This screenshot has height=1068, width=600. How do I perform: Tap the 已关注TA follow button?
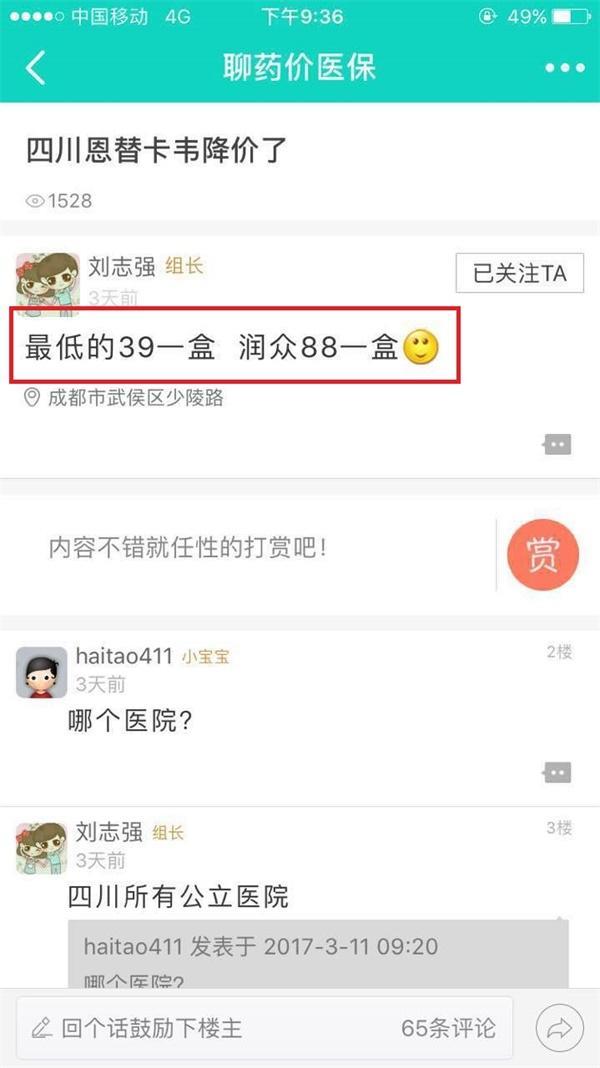(x=519, y=273)
